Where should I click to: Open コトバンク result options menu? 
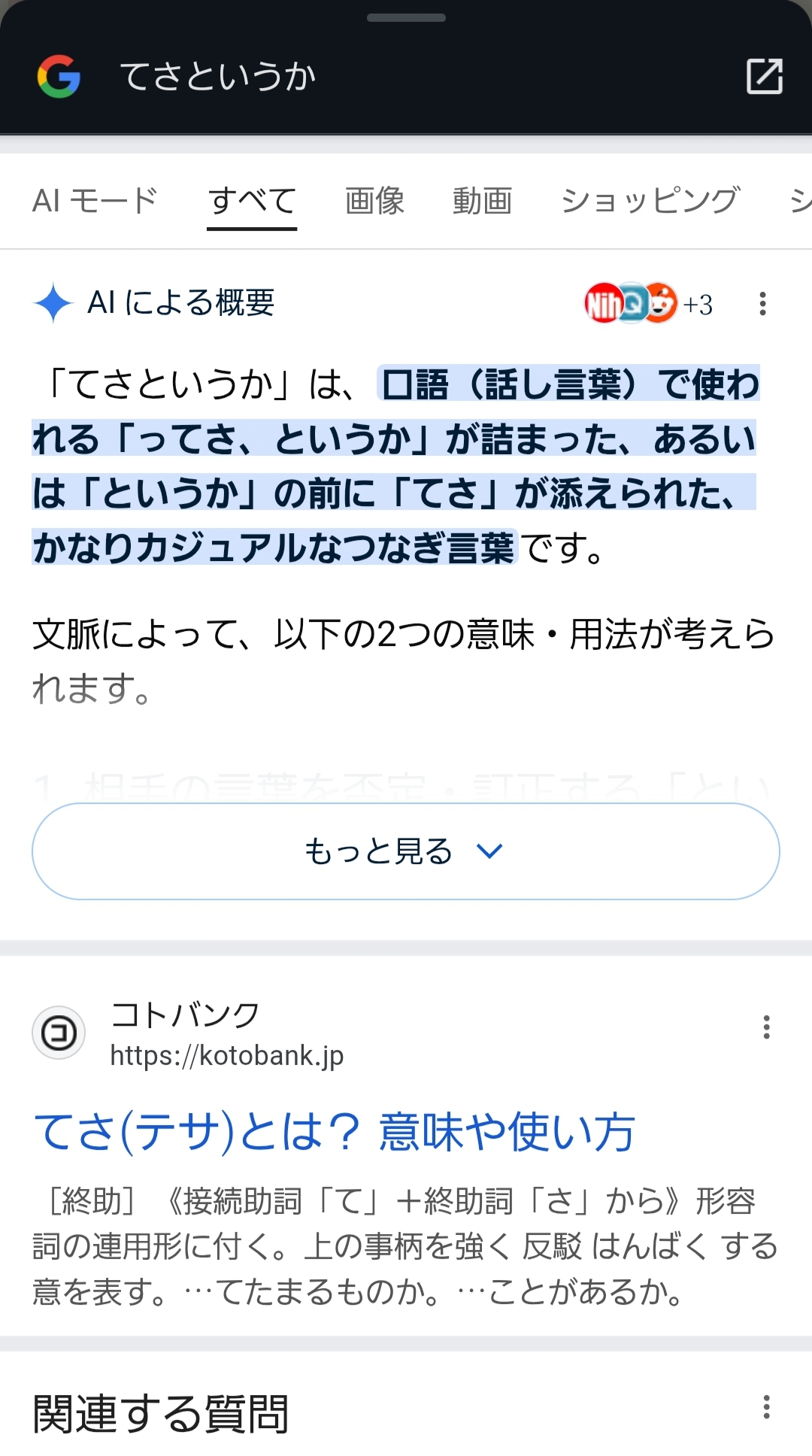coord(766,1027)
